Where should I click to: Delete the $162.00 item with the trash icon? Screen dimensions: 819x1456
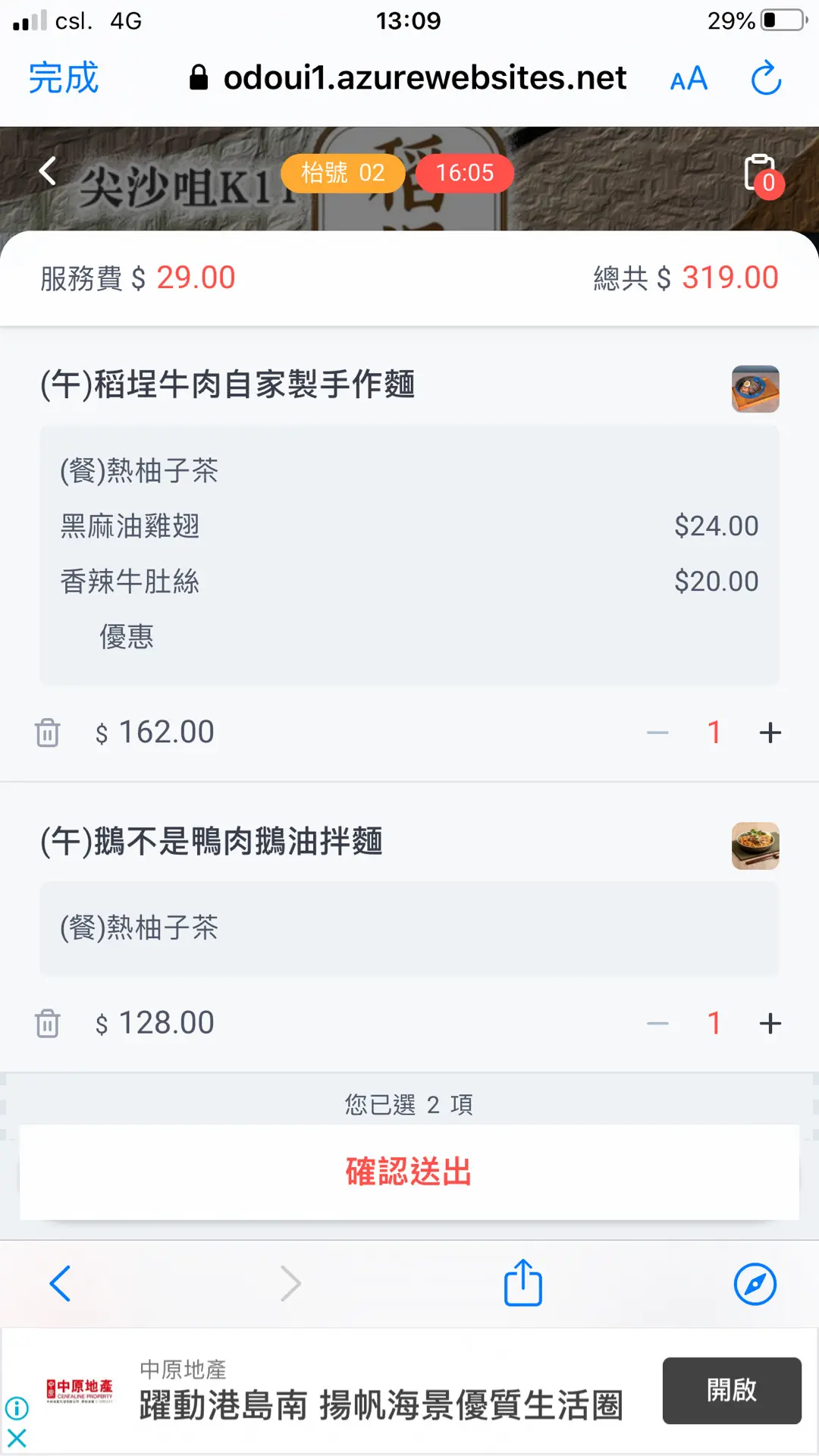click(x=47, y=733)
